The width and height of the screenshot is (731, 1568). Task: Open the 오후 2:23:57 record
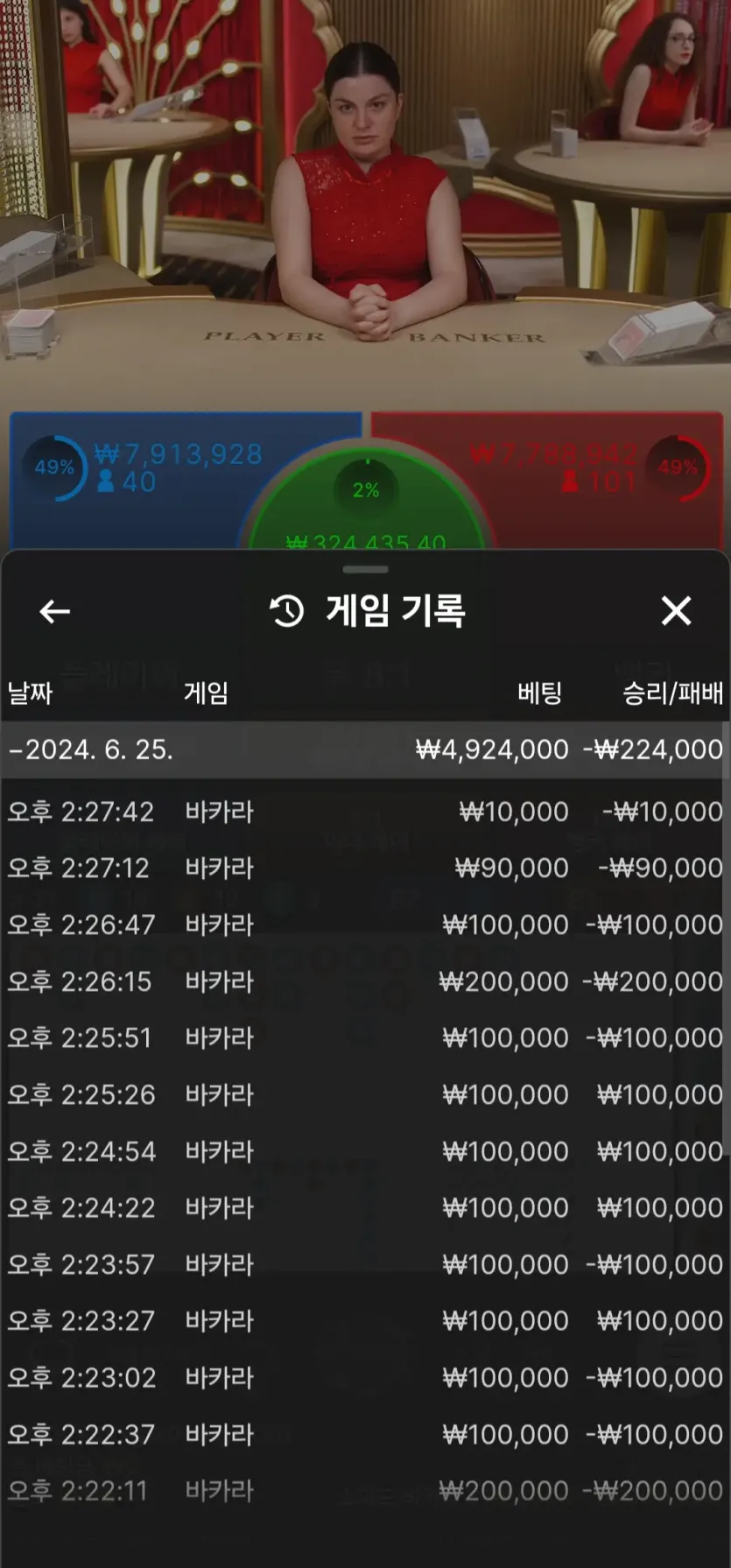pos(365,1264)
